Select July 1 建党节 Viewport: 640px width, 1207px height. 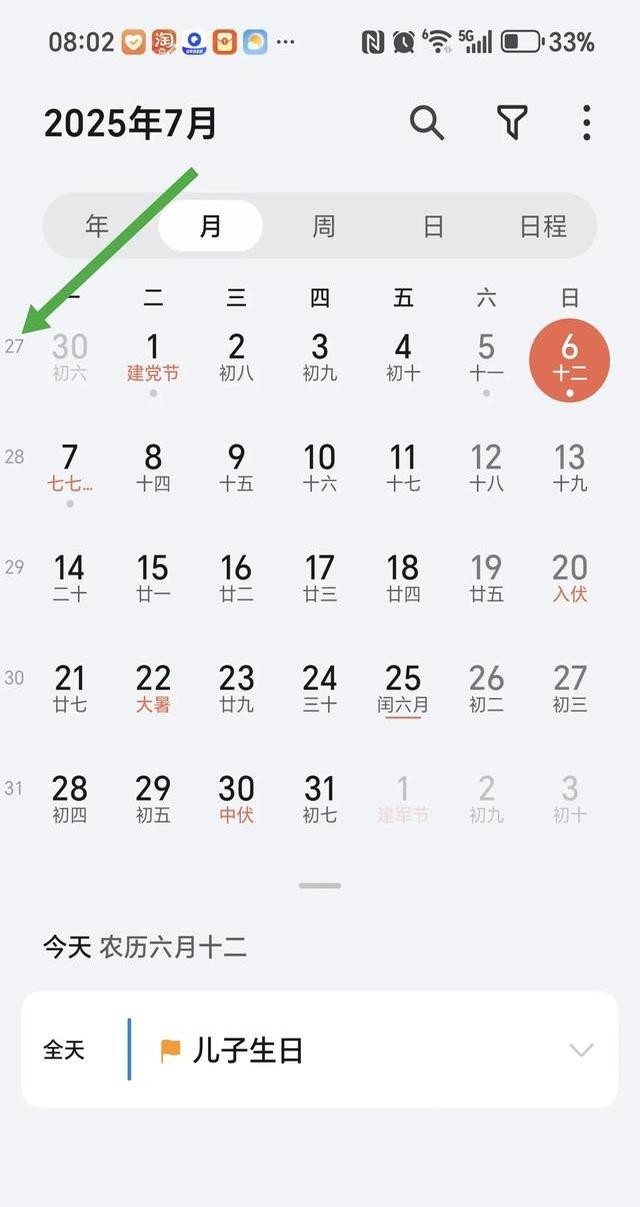153,357
